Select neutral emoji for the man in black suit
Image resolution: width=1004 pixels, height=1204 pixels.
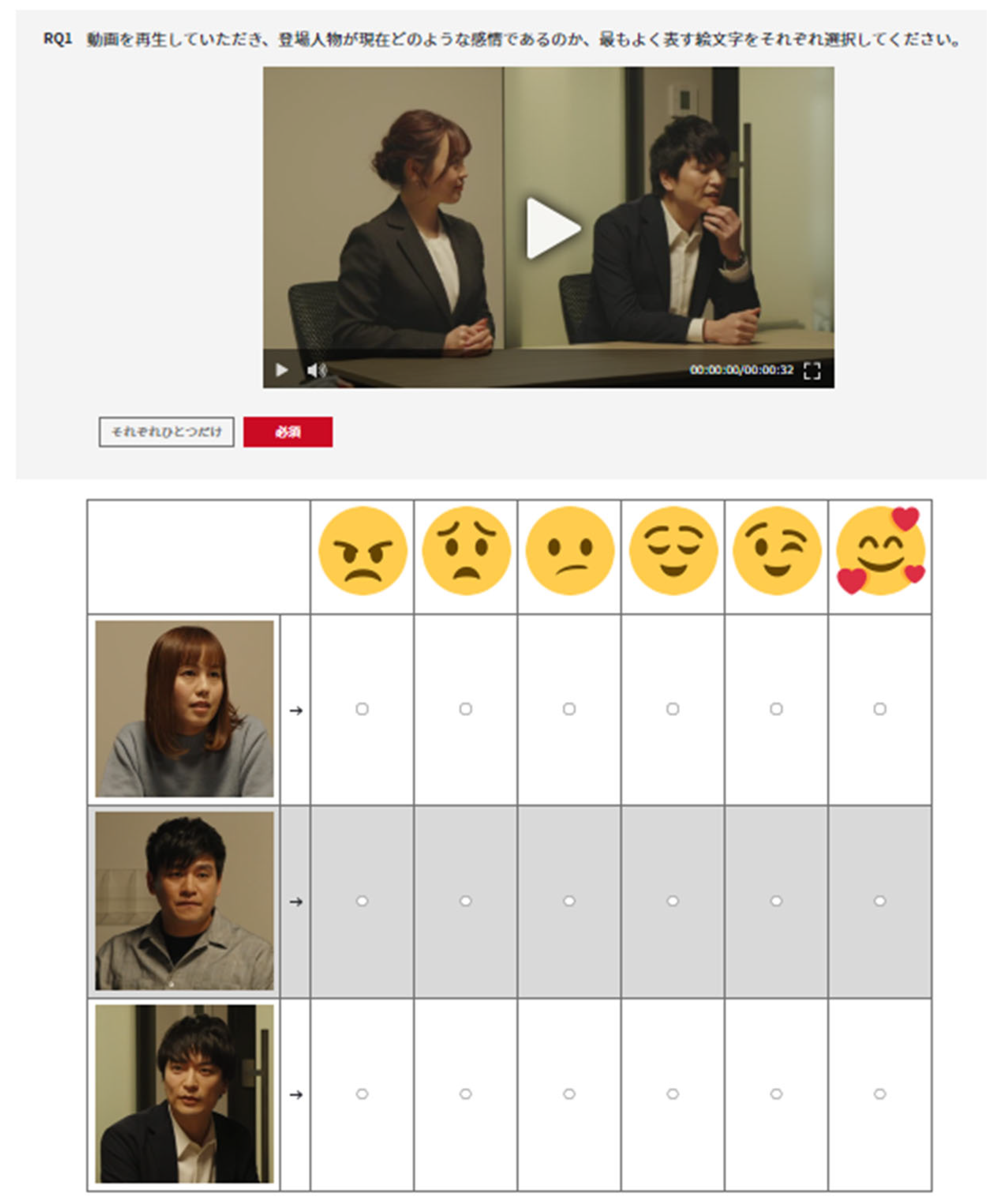pos(569,1094)
